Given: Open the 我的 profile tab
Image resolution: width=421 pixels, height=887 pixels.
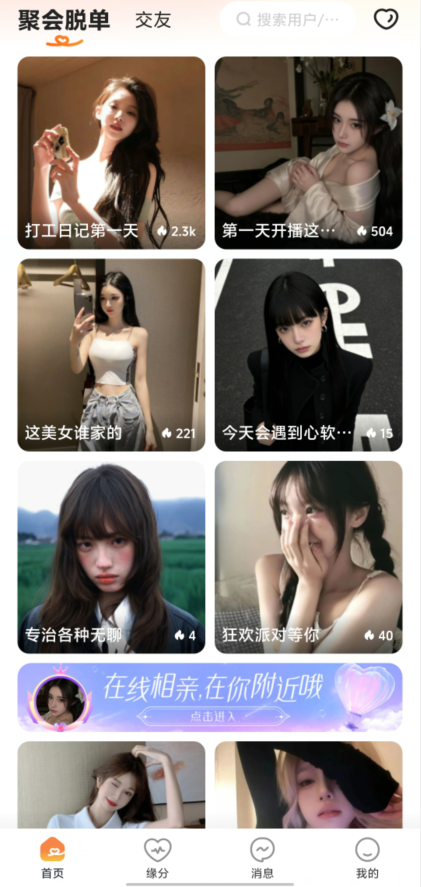Looking at the screenshot, I should (367, 858).
